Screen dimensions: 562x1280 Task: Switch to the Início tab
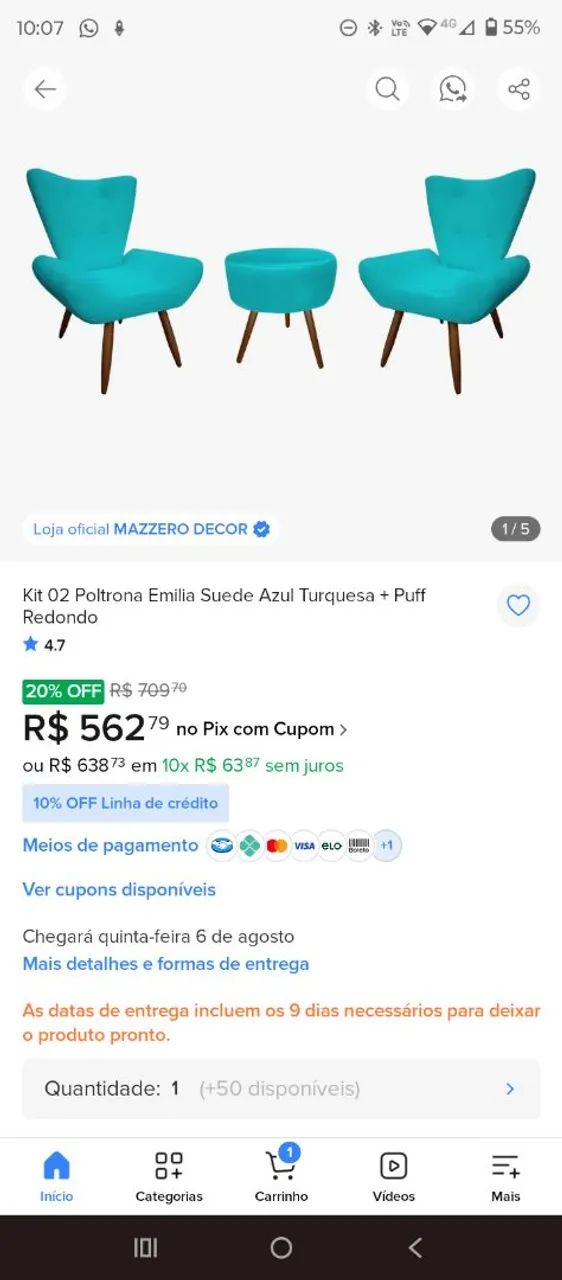click(x=57, y=1176)
